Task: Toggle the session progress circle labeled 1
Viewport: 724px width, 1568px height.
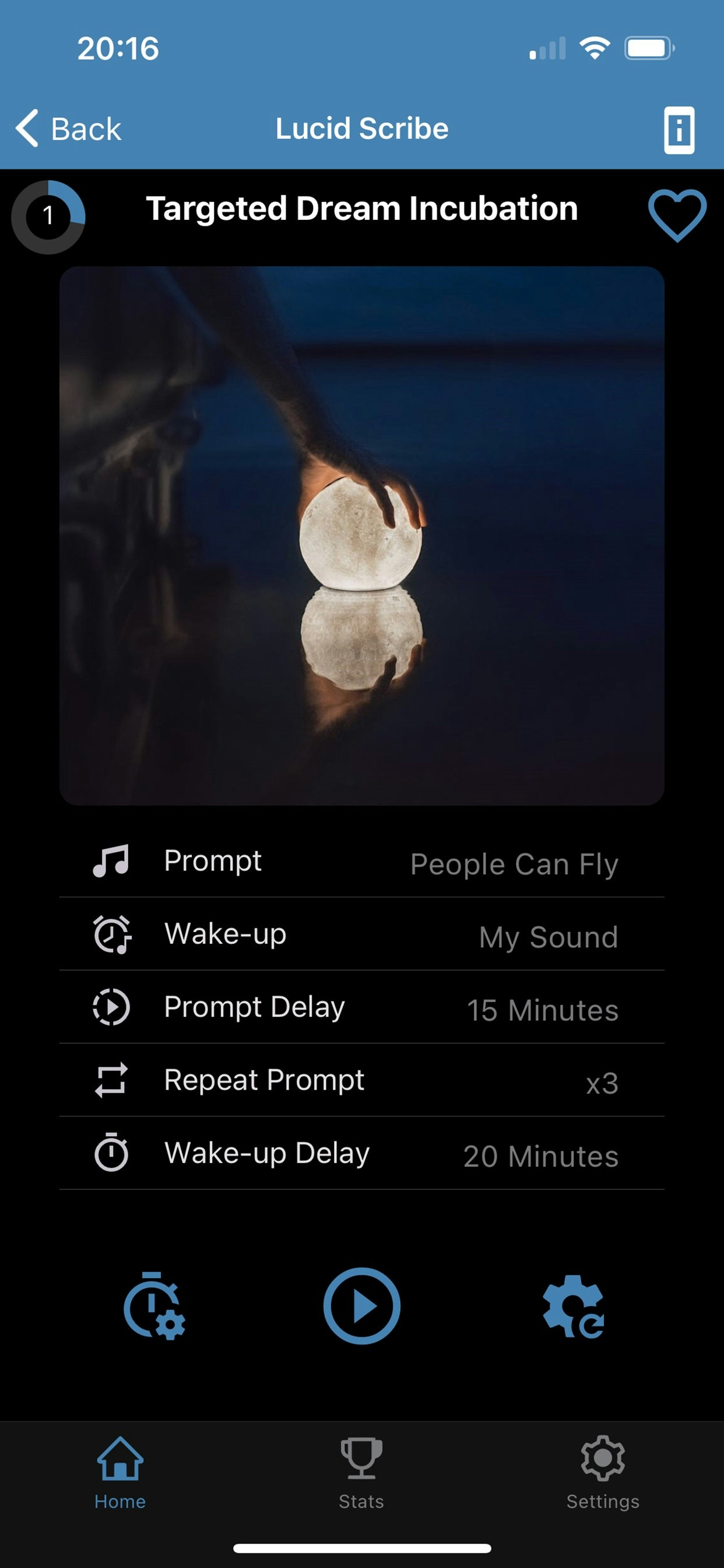Action: (x=48, y=214)
